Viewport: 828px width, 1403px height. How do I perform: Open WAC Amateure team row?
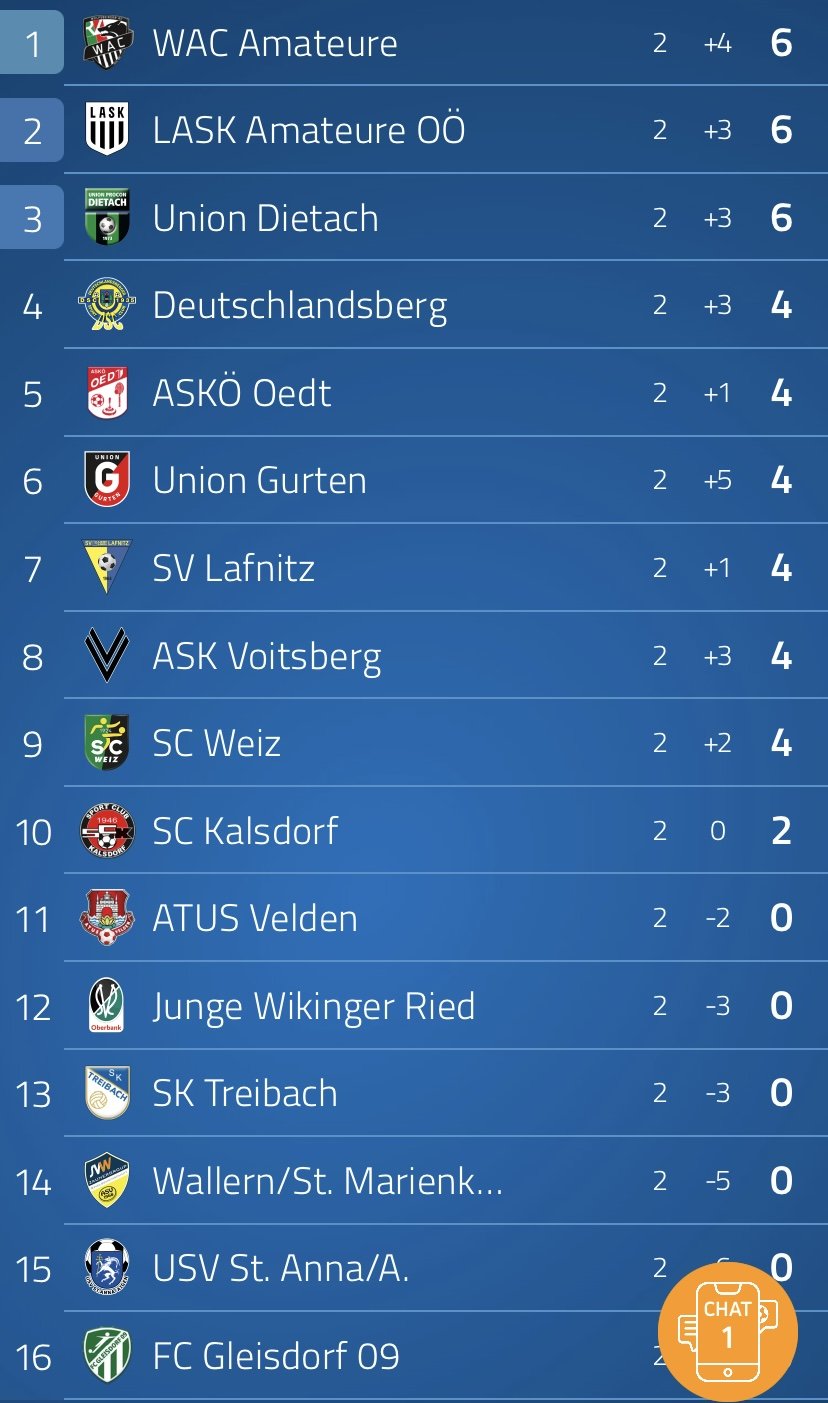click(414, 43)
